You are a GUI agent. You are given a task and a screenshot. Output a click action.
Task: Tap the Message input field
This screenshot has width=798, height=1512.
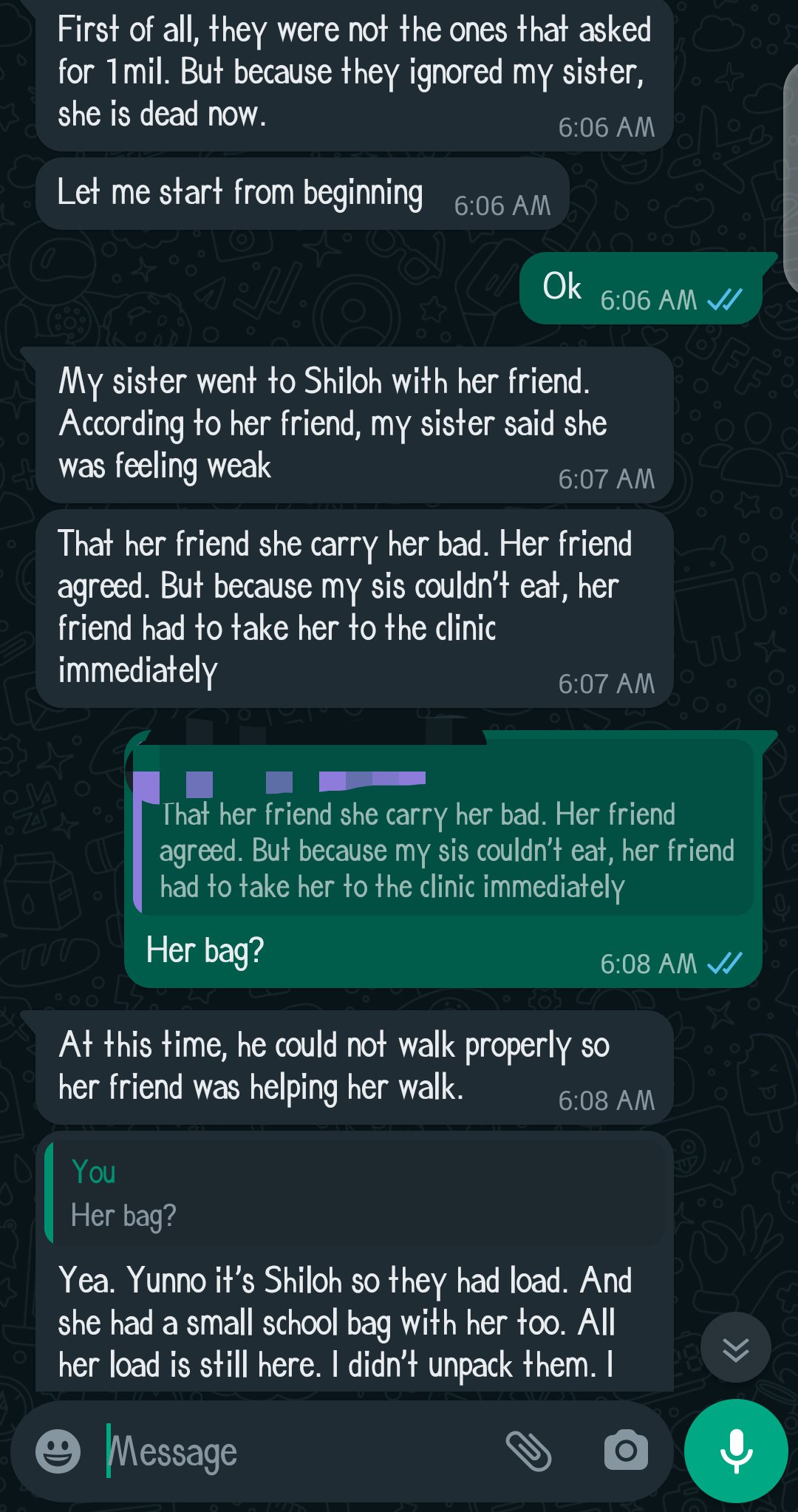click(x=296, y=1451)
